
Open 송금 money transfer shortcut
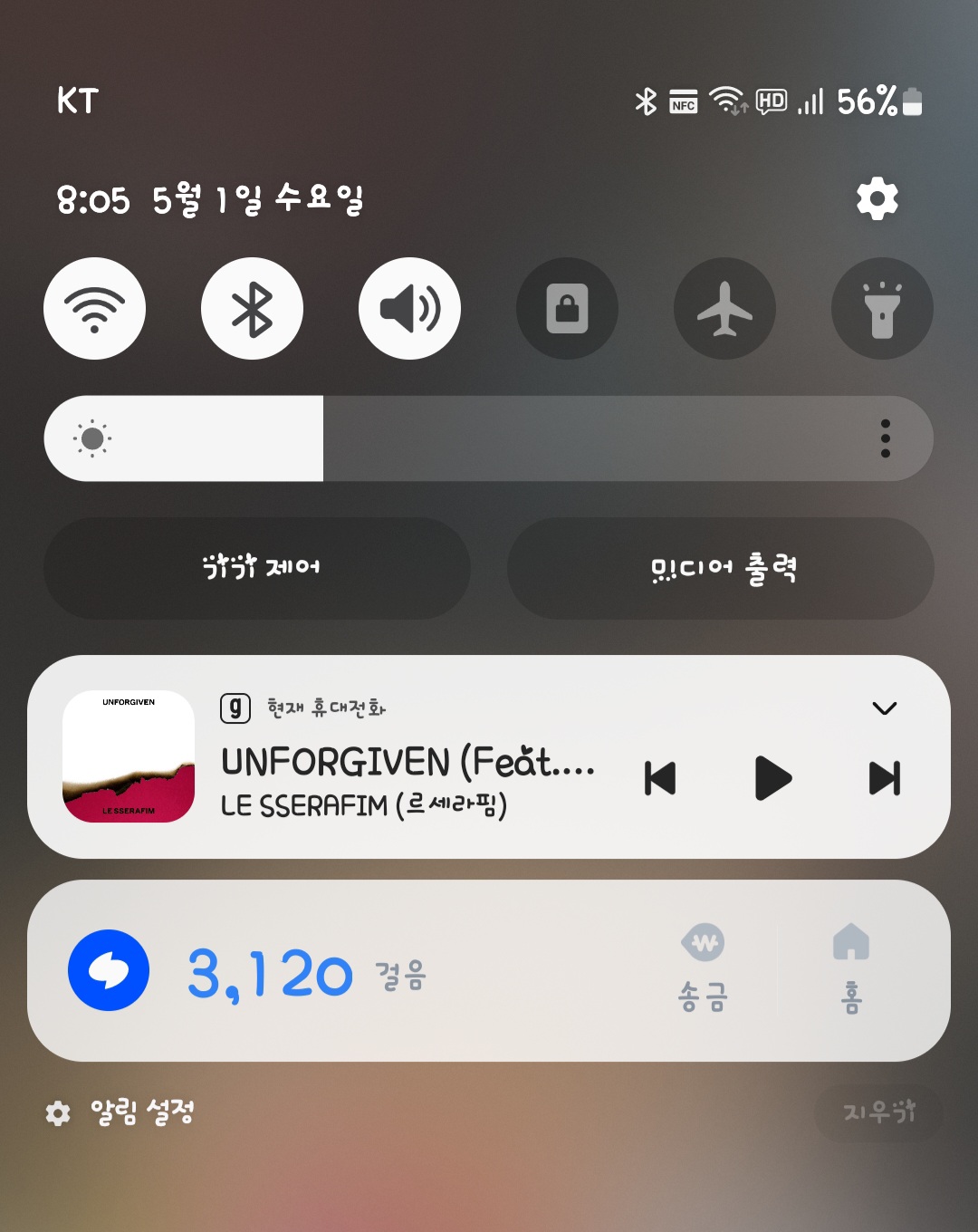coord(703,968)
